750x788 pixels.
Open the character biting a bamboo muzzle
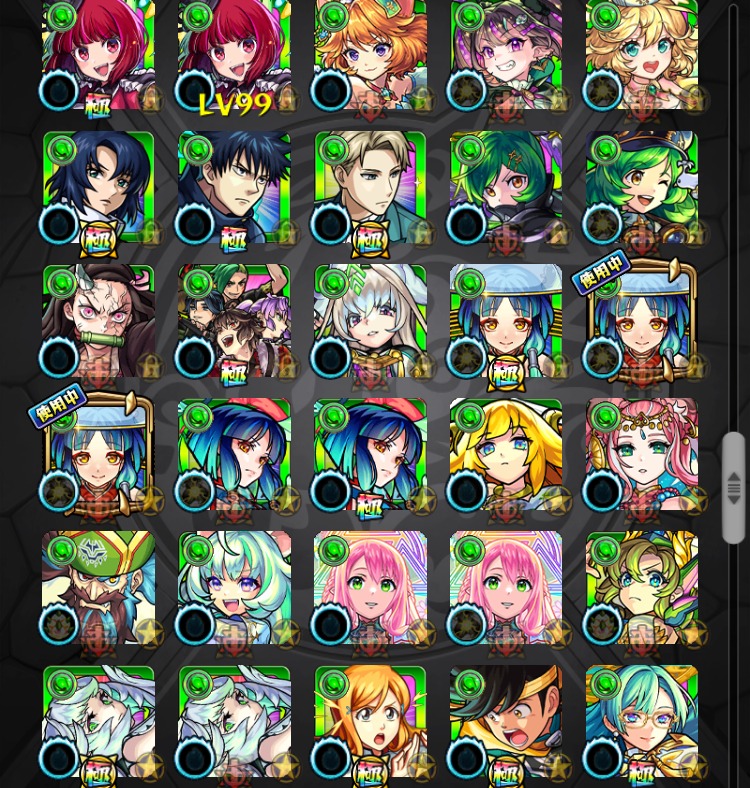[98, 322]
